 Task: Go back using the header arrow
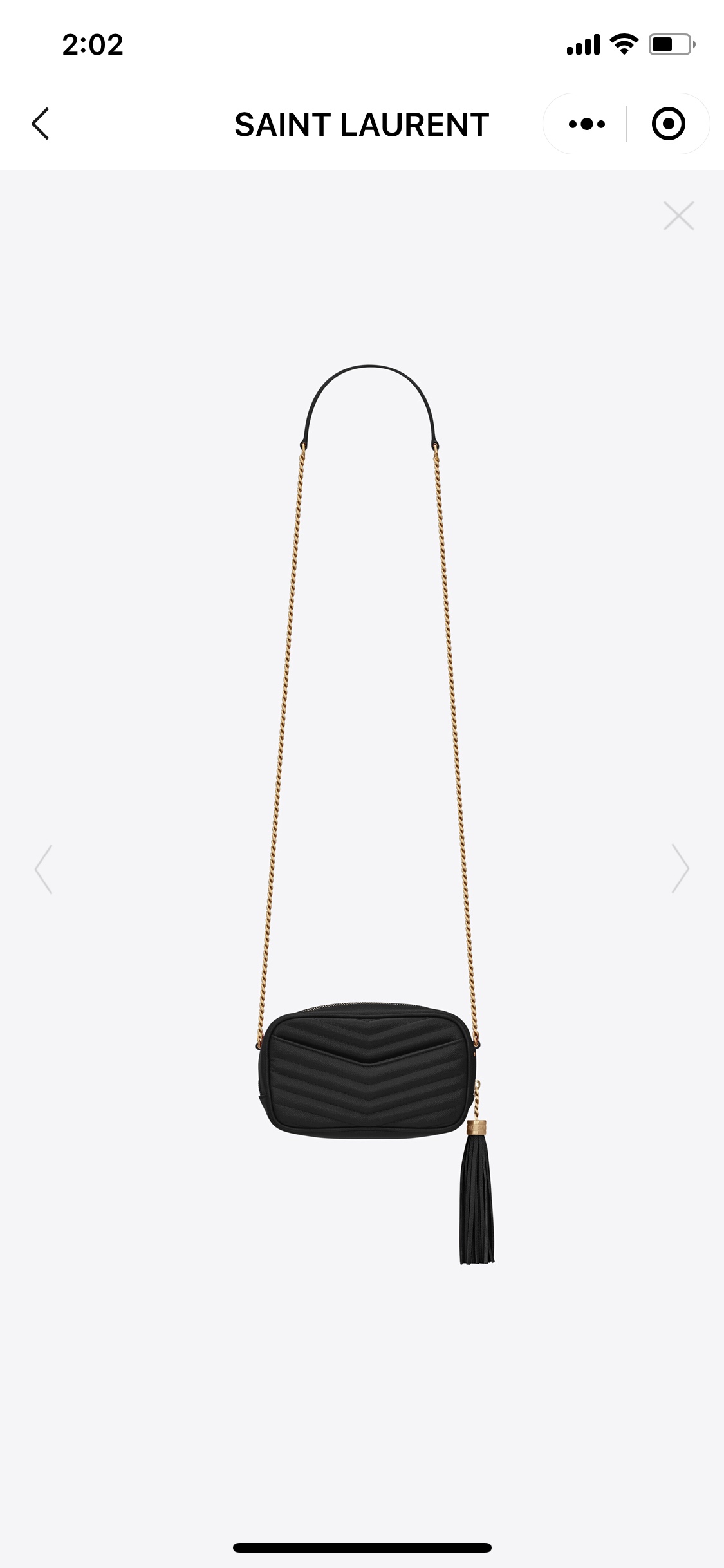(41, 124)
